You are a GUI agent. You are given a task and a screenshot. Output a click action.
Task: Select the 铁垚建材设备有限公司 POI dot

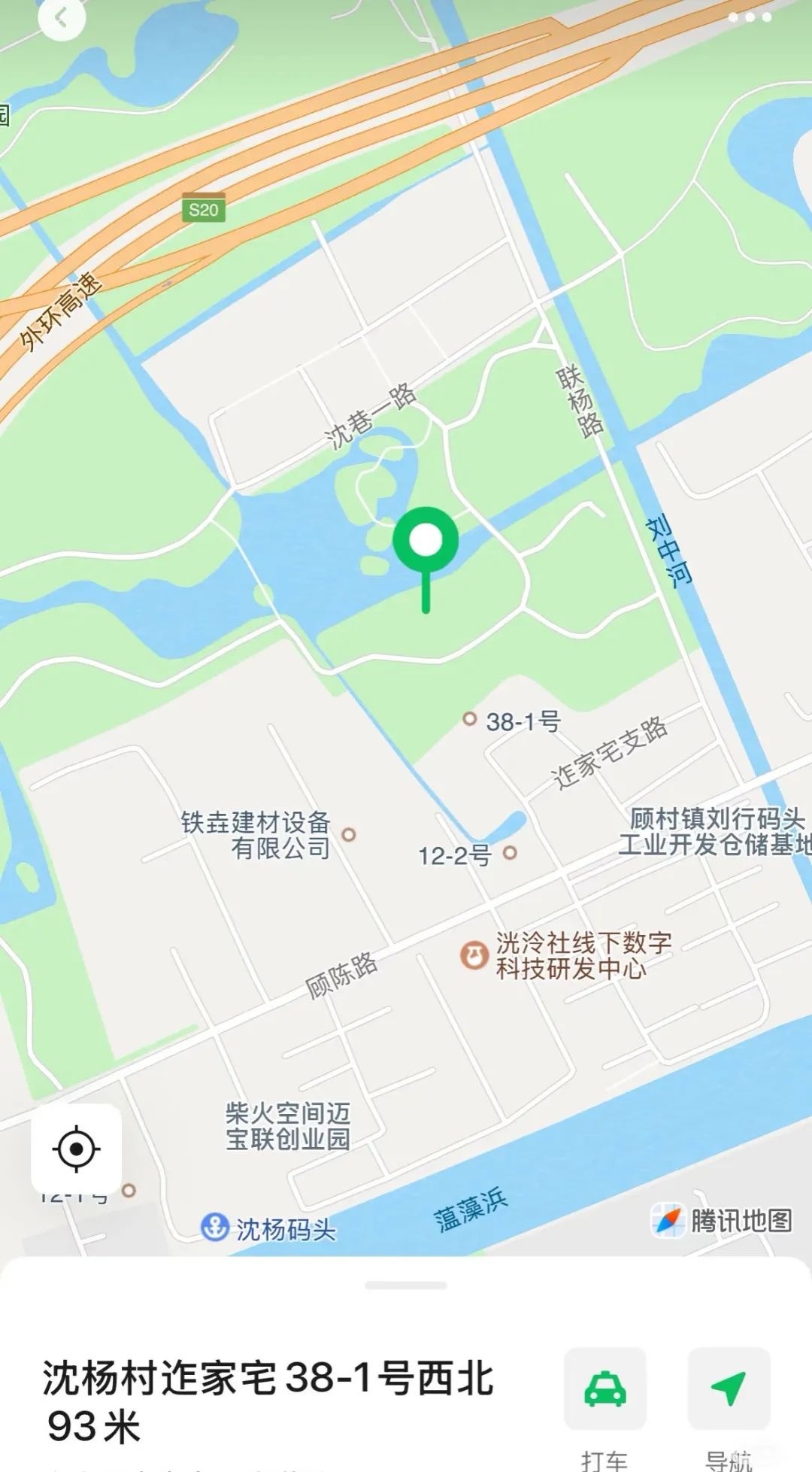tap(348, 833)
